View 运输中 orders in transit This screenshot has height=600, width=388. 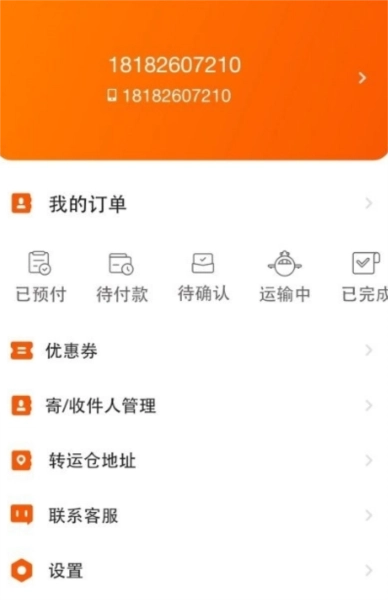coord(285,276)
